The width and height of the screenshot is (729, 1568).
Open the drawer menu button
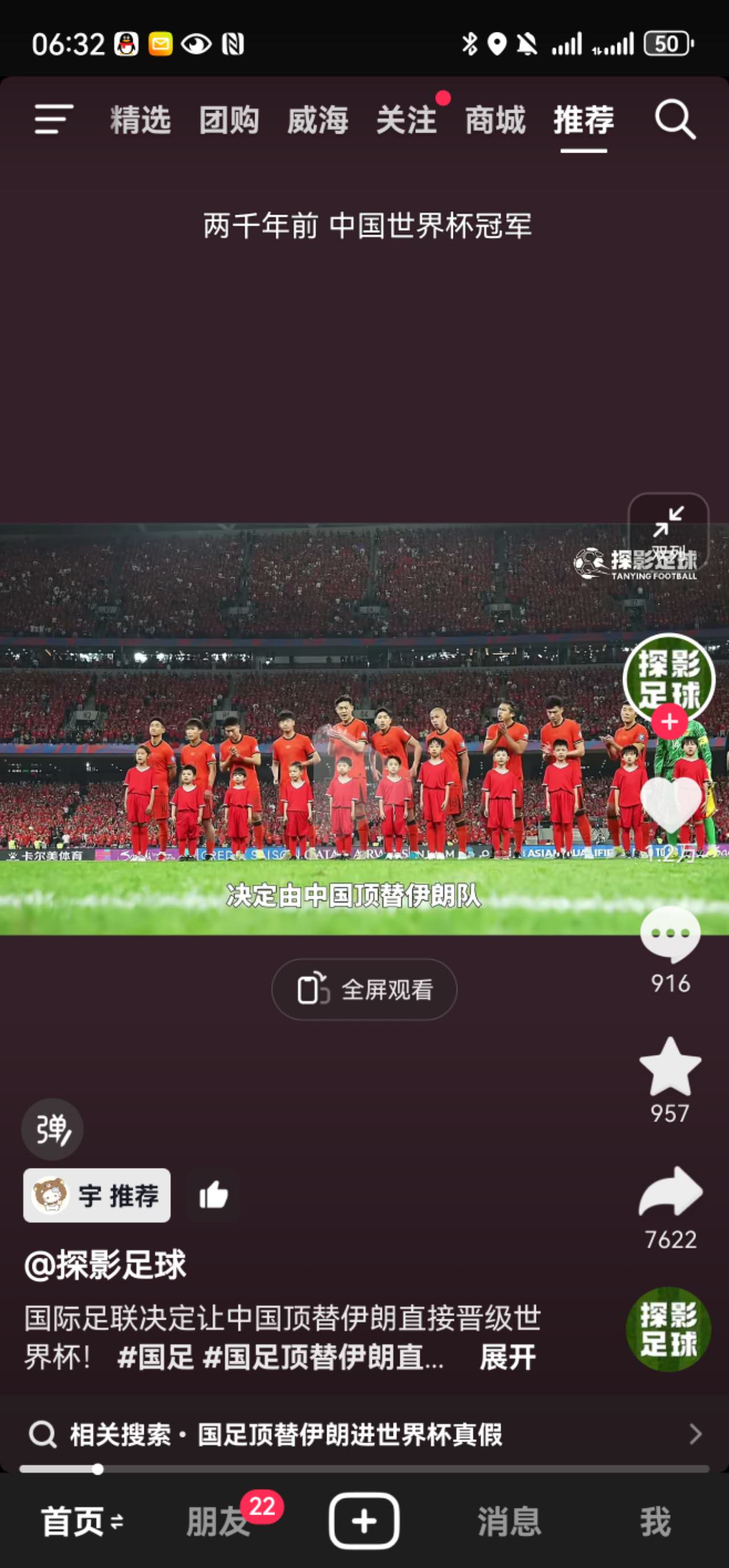54,118
